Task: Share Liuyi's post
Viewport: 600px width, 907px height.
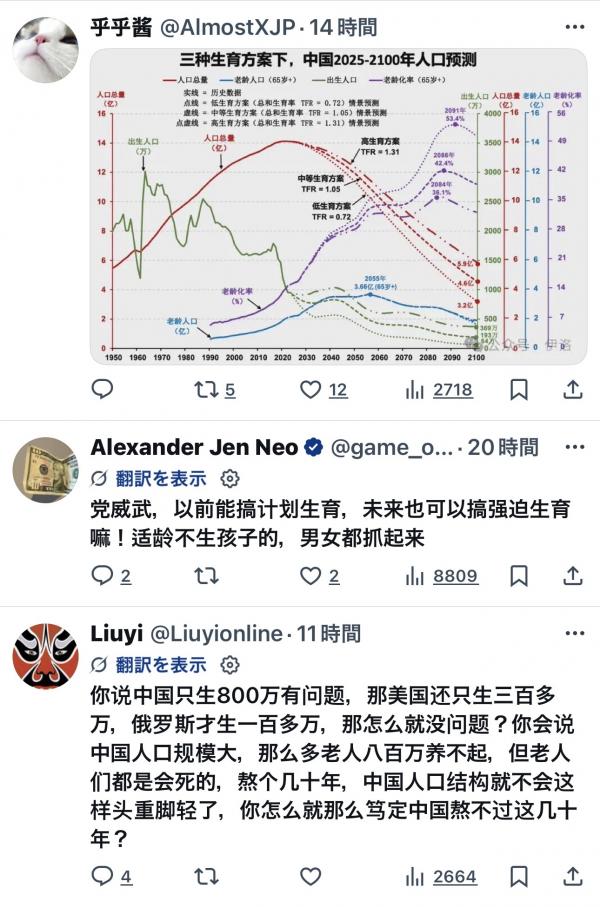Action: coord(573,877)
